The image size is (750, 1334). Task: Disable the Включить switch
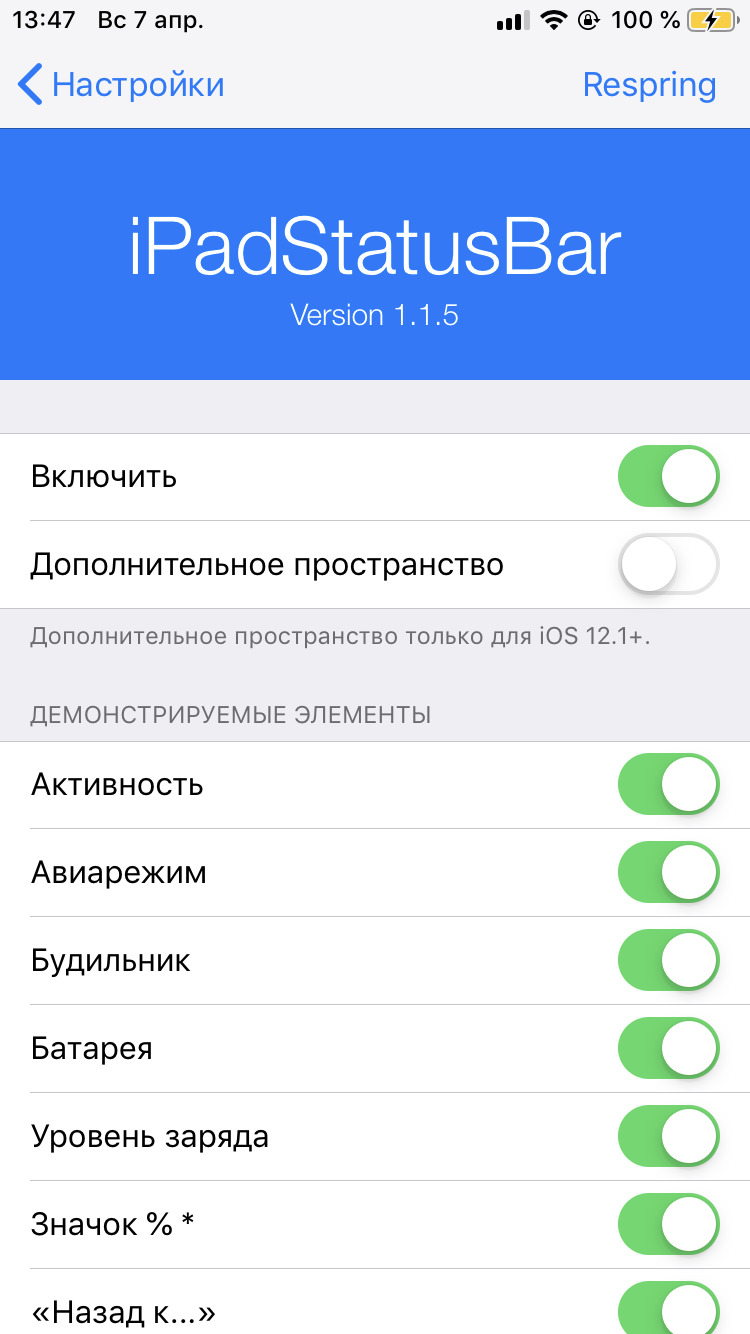pyautogui.click(x=669, y=477)
